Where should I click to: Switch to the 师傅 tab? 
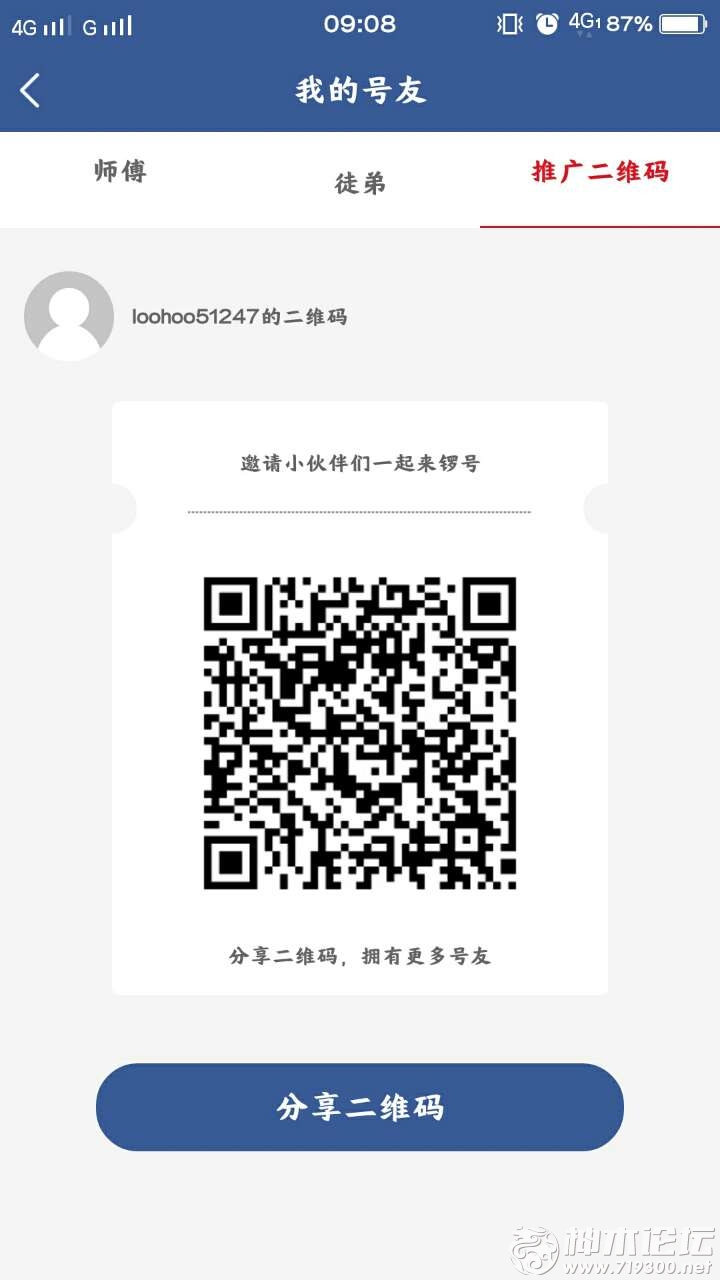click(120, 173)
